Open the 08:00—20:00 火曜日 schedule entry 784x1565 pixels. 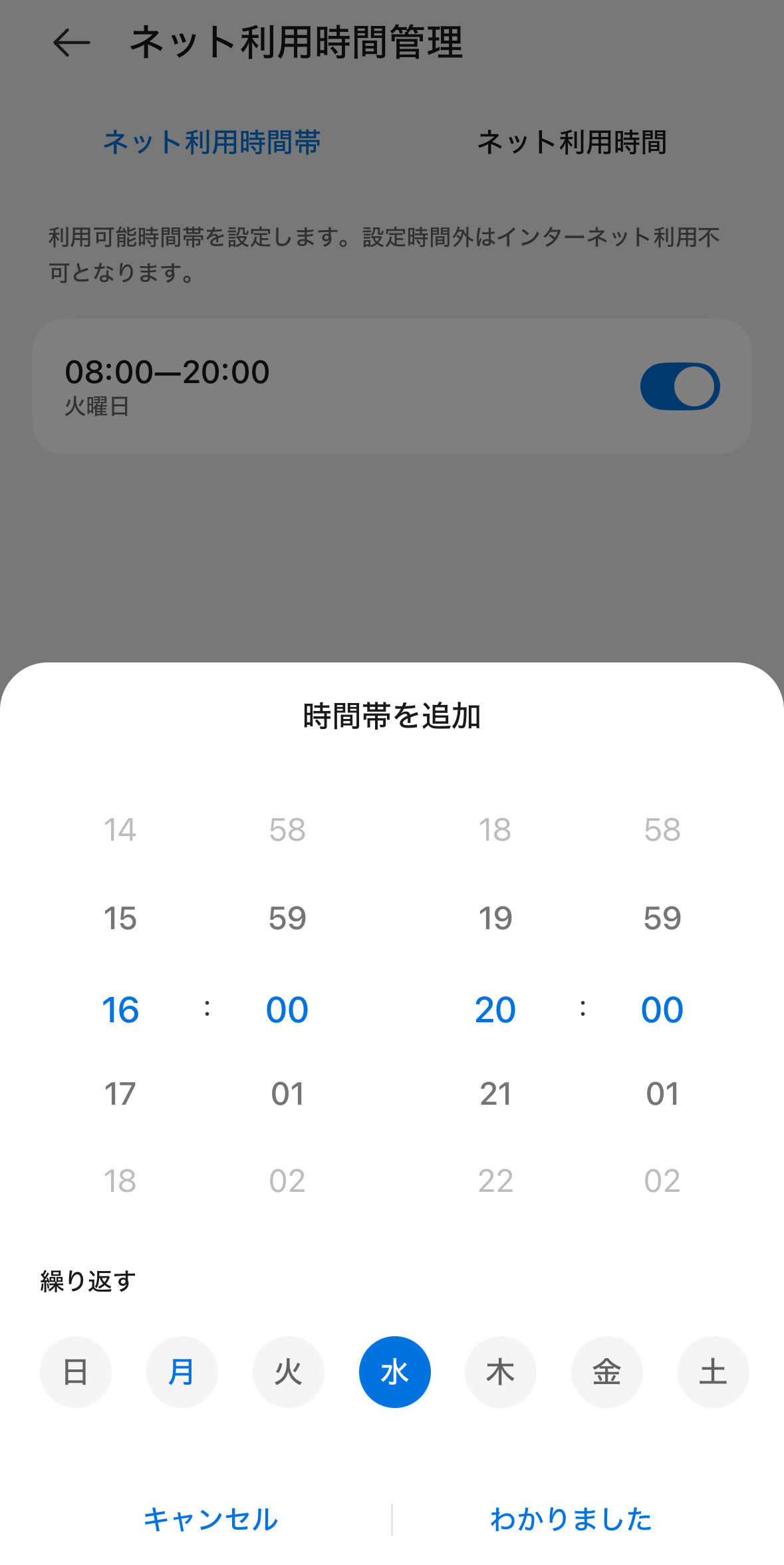(266, 386)
